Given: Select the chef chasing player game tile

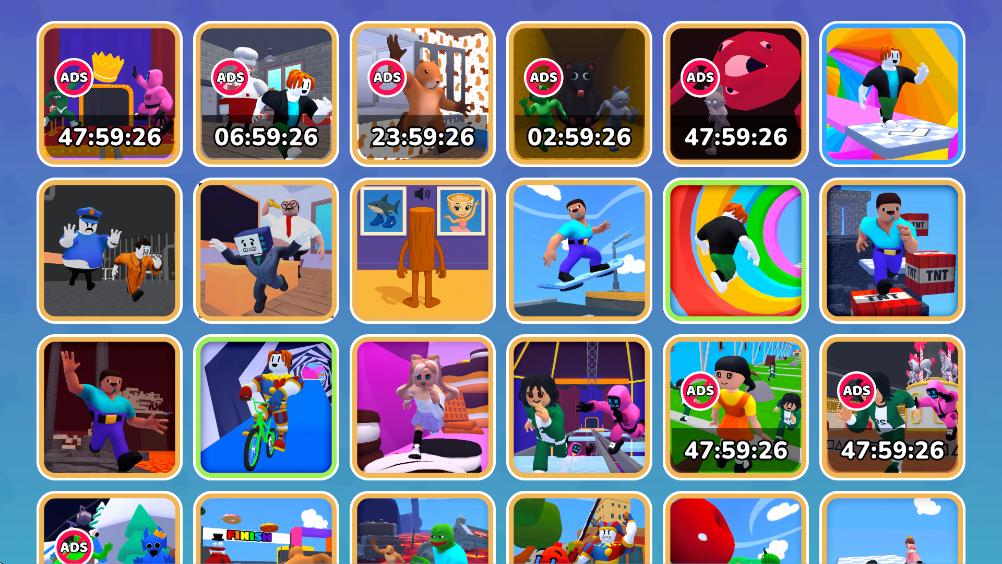Looking at the screenshot, I should pyautogui.click(x=266, y=93).
